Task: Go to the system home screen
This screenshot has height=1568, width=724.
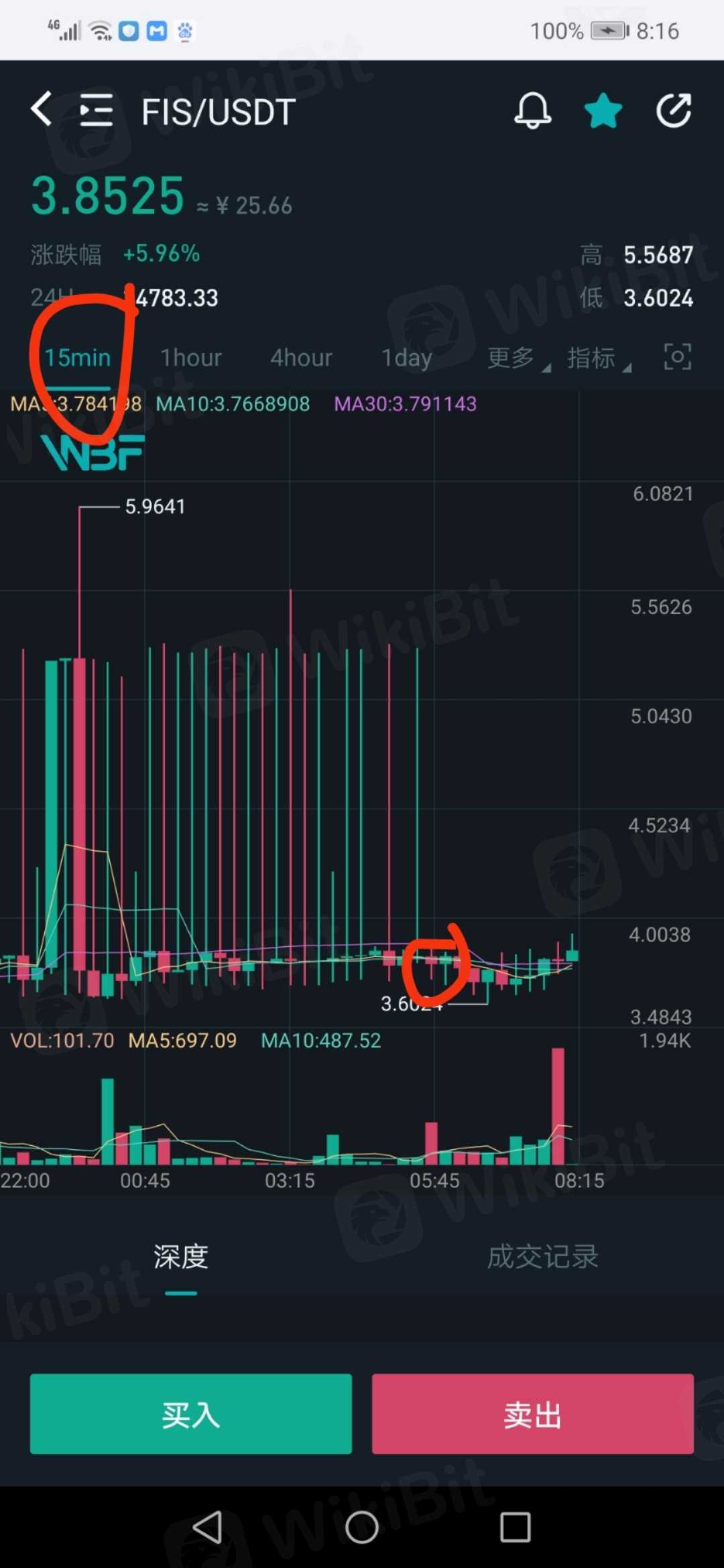Action: pos(362,1528)
